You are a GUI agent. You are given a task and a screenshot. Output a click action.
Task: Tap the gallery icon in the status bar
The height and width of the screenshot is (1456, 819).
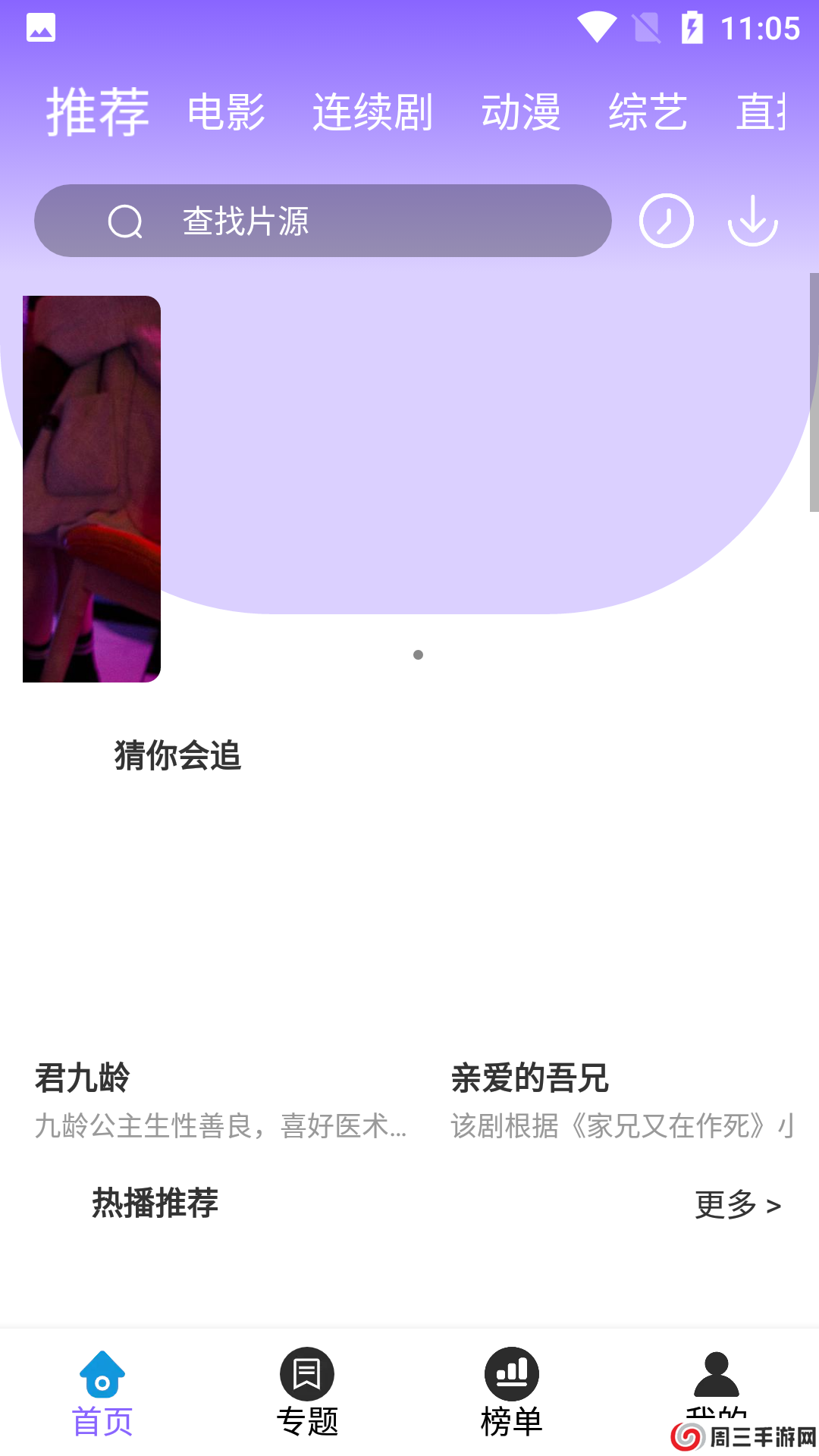coord(42,27)
